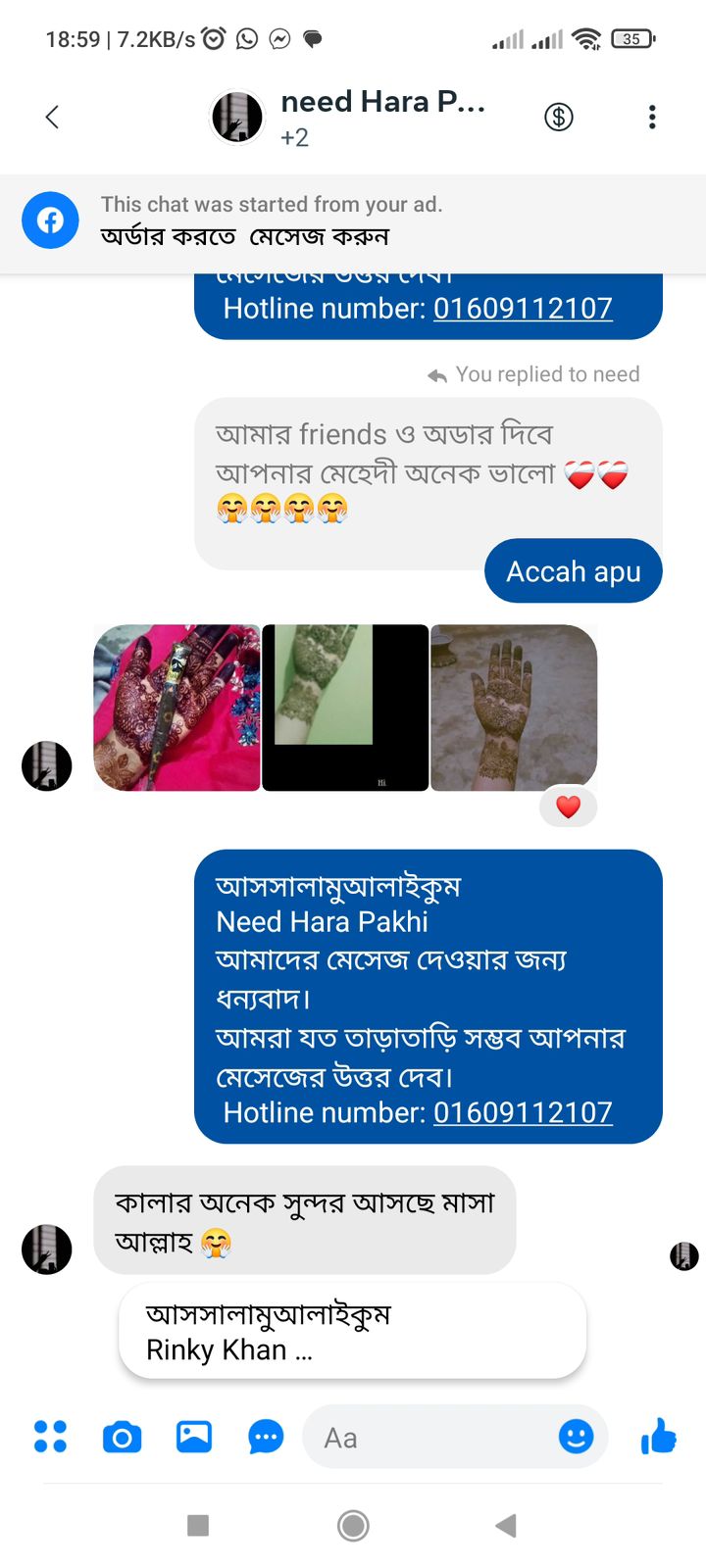Open the ad banner that started this chat
This screenshot has height=1568, width=706.
(353, 220)
